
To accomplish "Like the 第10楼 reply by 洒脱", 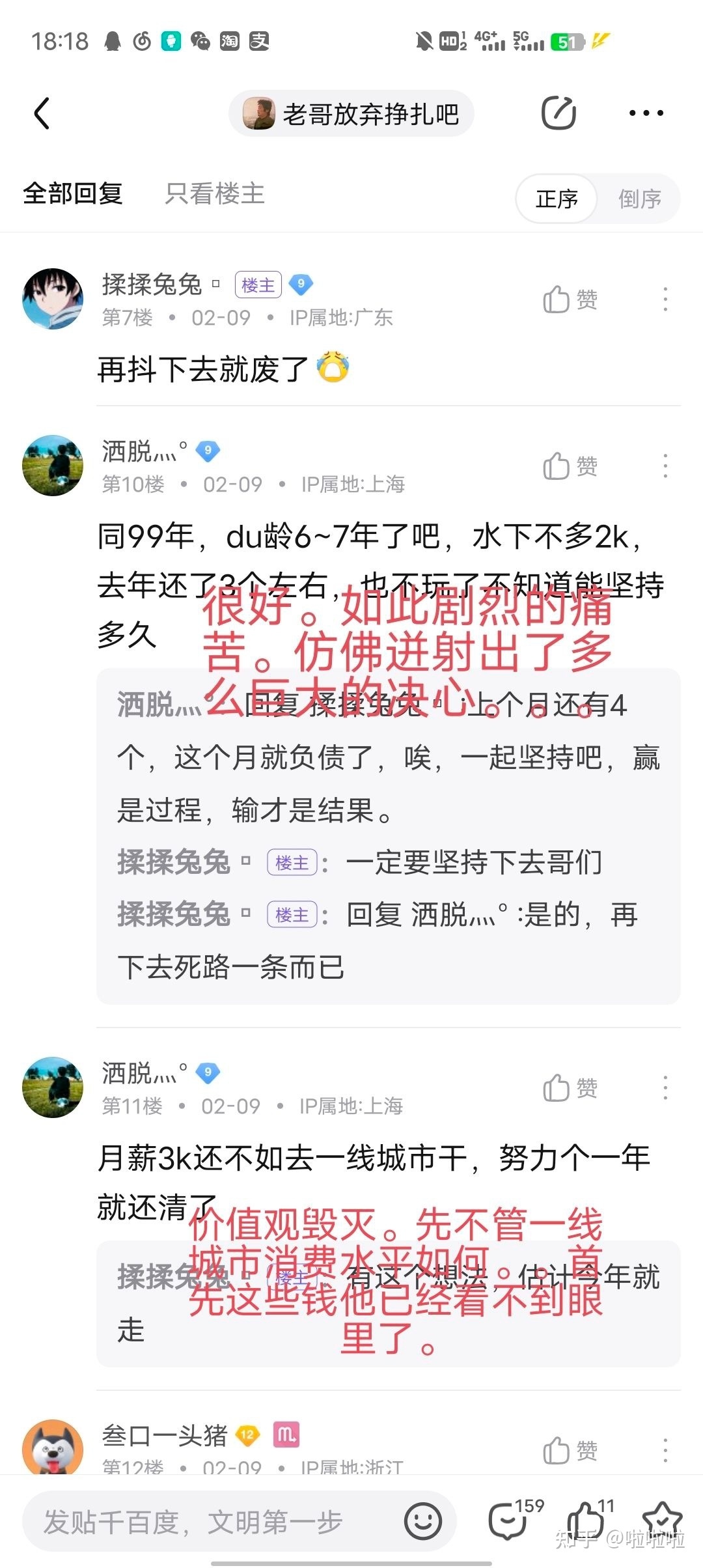I will [x=570, y=466].
